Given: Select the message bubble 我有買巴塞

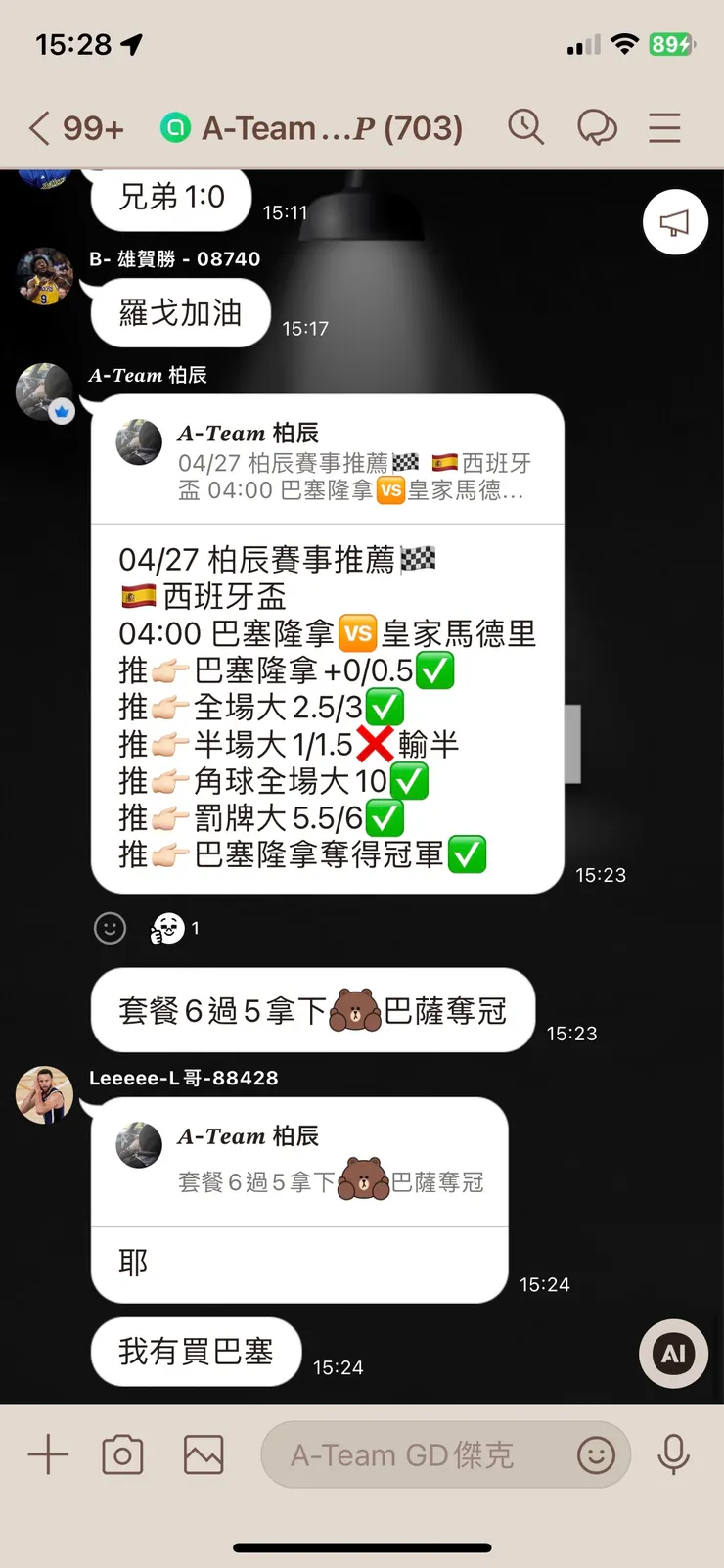Looking at the screenshot, I should tap(195, 1352).
